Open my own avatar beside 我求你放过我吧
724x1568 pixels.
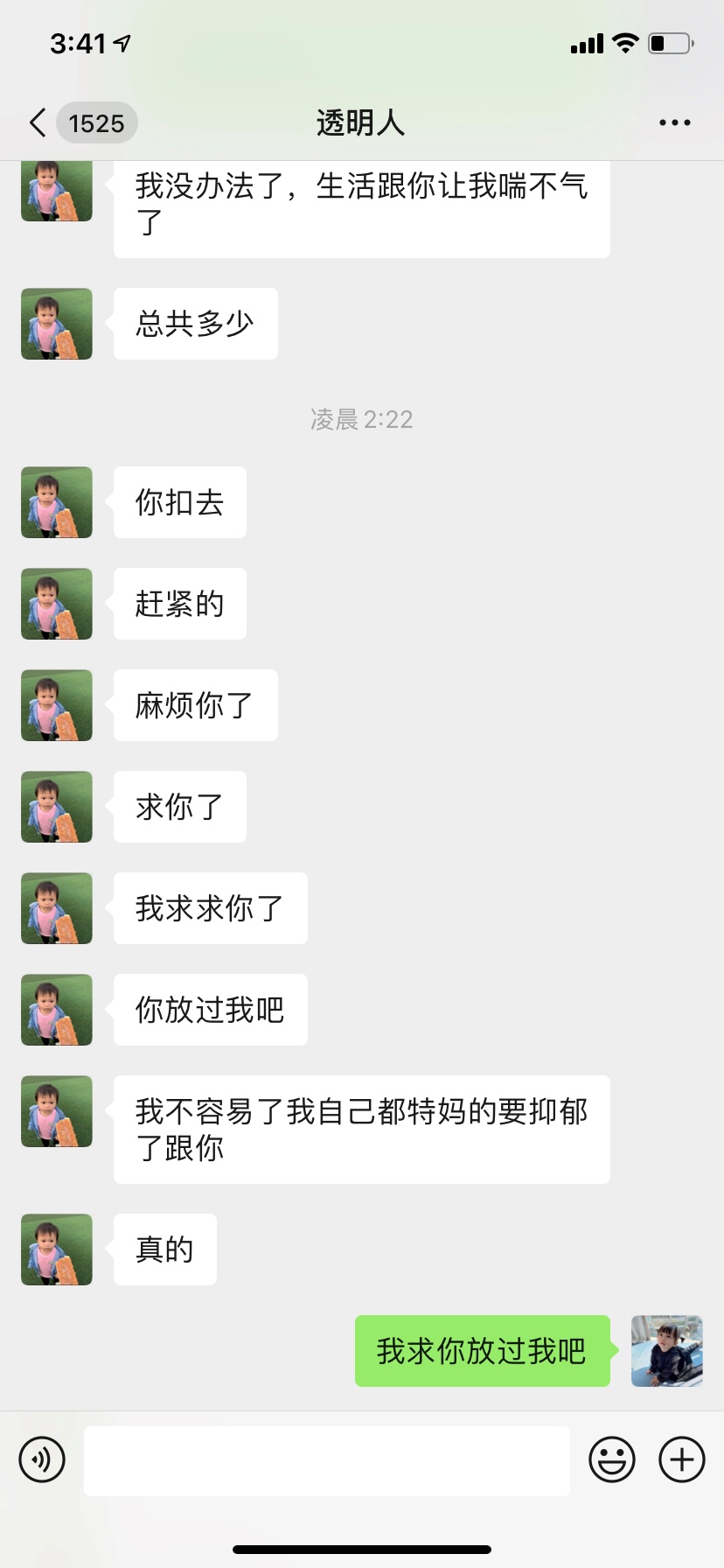(666, 1351)
